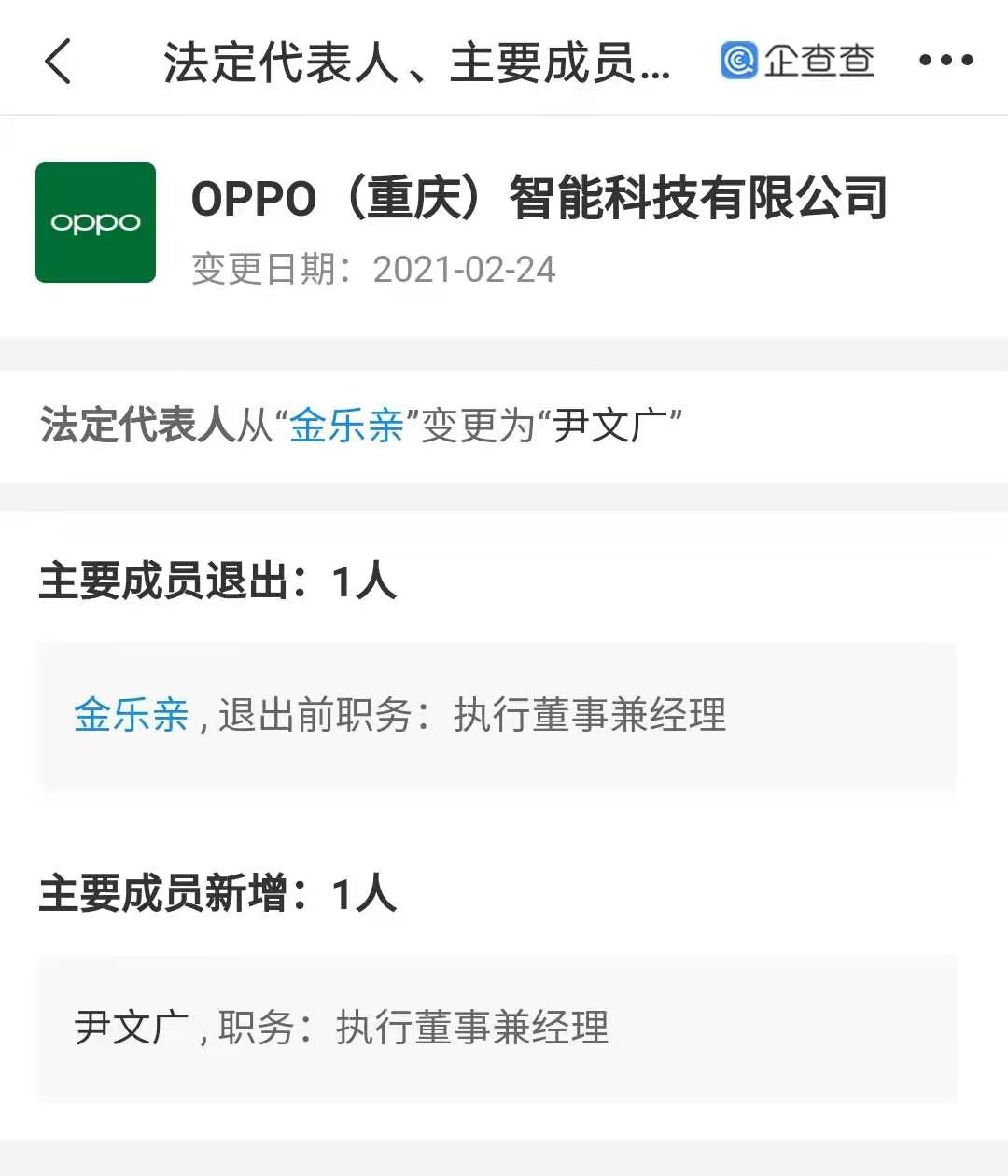Screen dimensions: 1008x1176
Task: Expand the 主要成员新增 section
Action: click(215, 894)
